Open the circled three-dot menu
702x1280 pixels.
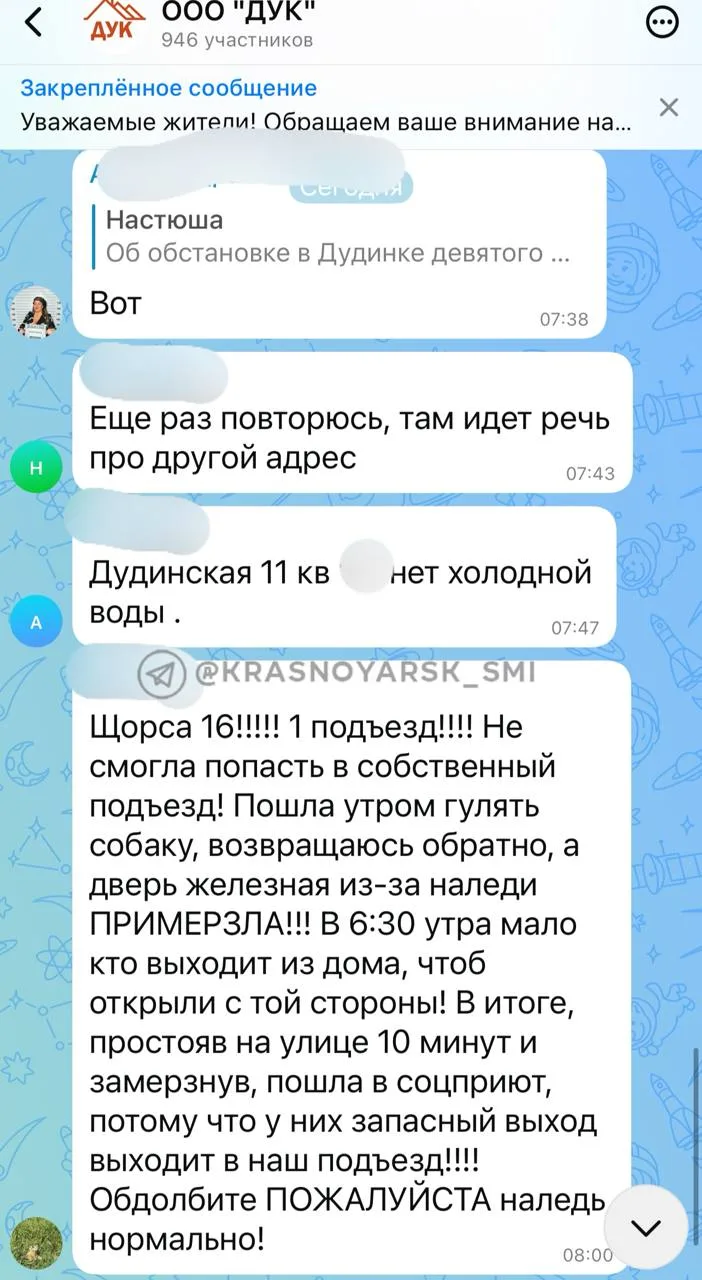click(663, 24)
